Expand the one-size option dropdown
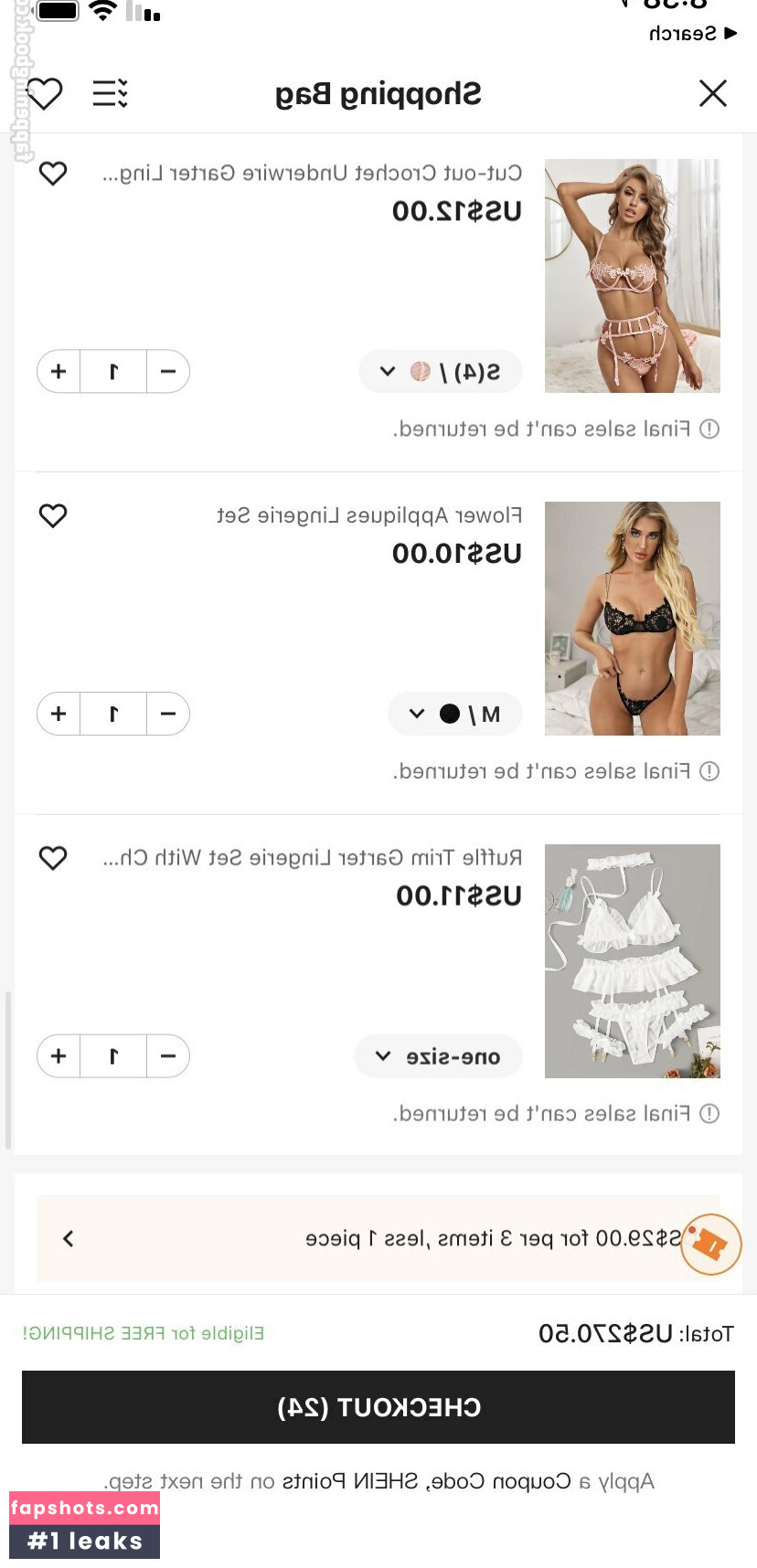Viewport: 757px width, 1568px height. point(438,1056)
